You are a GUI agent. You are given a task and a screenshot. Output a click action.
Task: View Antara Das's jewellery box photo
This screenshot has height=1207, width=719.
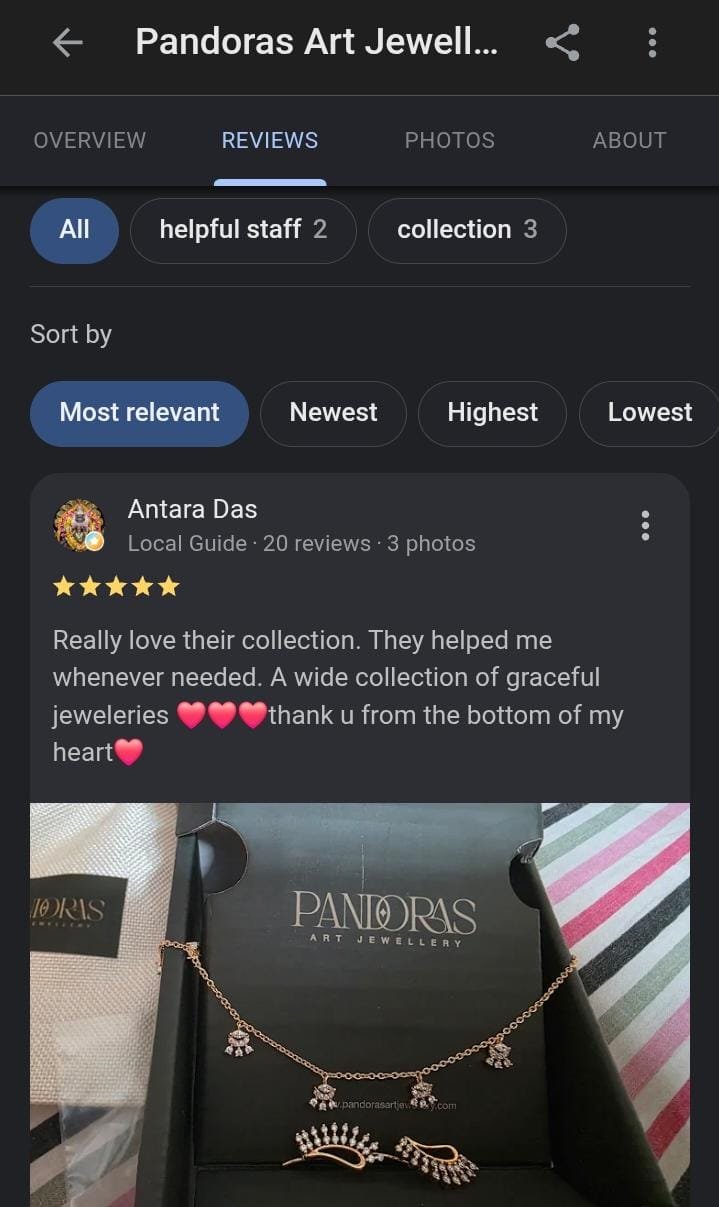tap(360, 1004)
